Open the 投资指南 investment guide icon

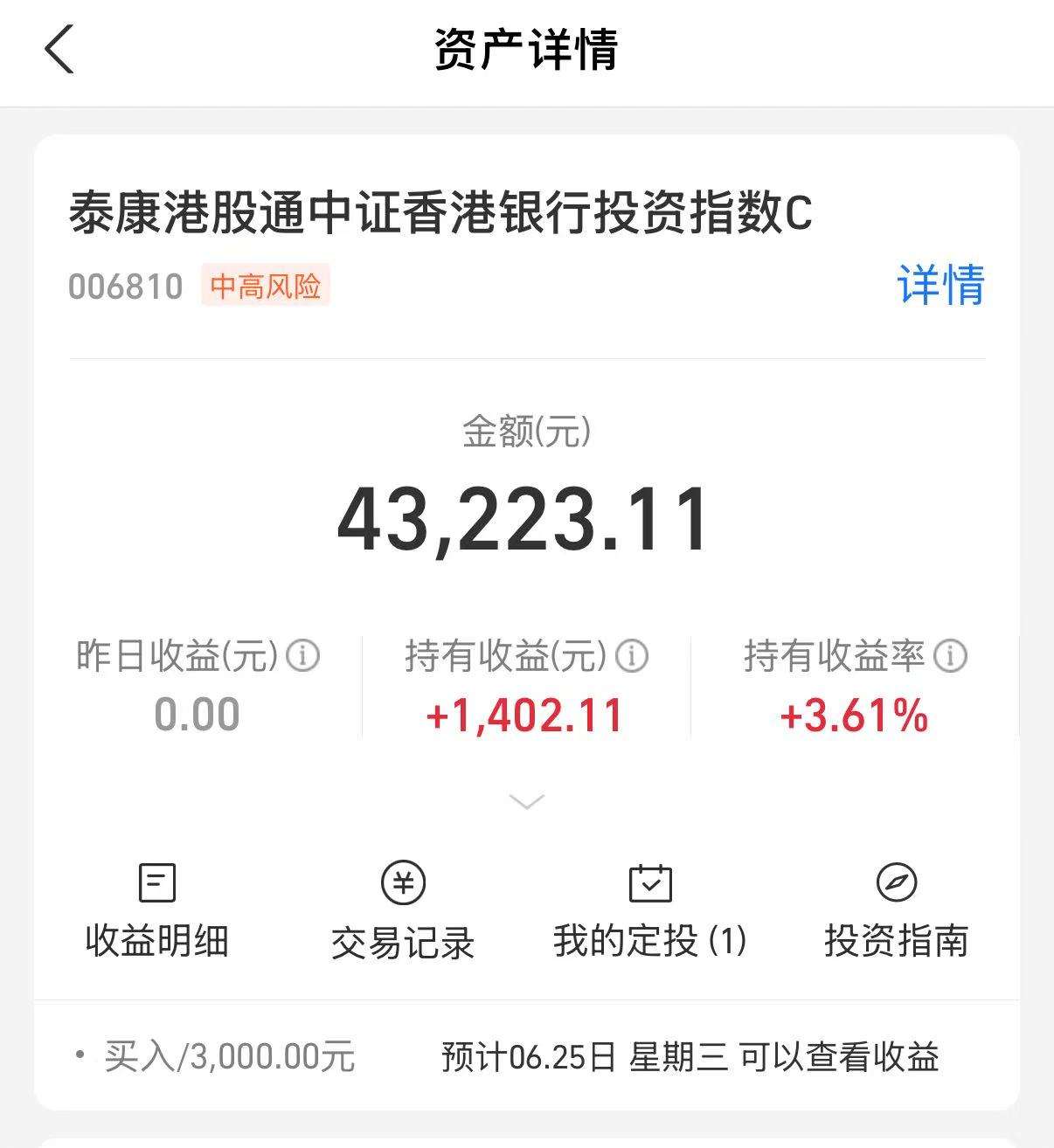(x=897, y=909)
